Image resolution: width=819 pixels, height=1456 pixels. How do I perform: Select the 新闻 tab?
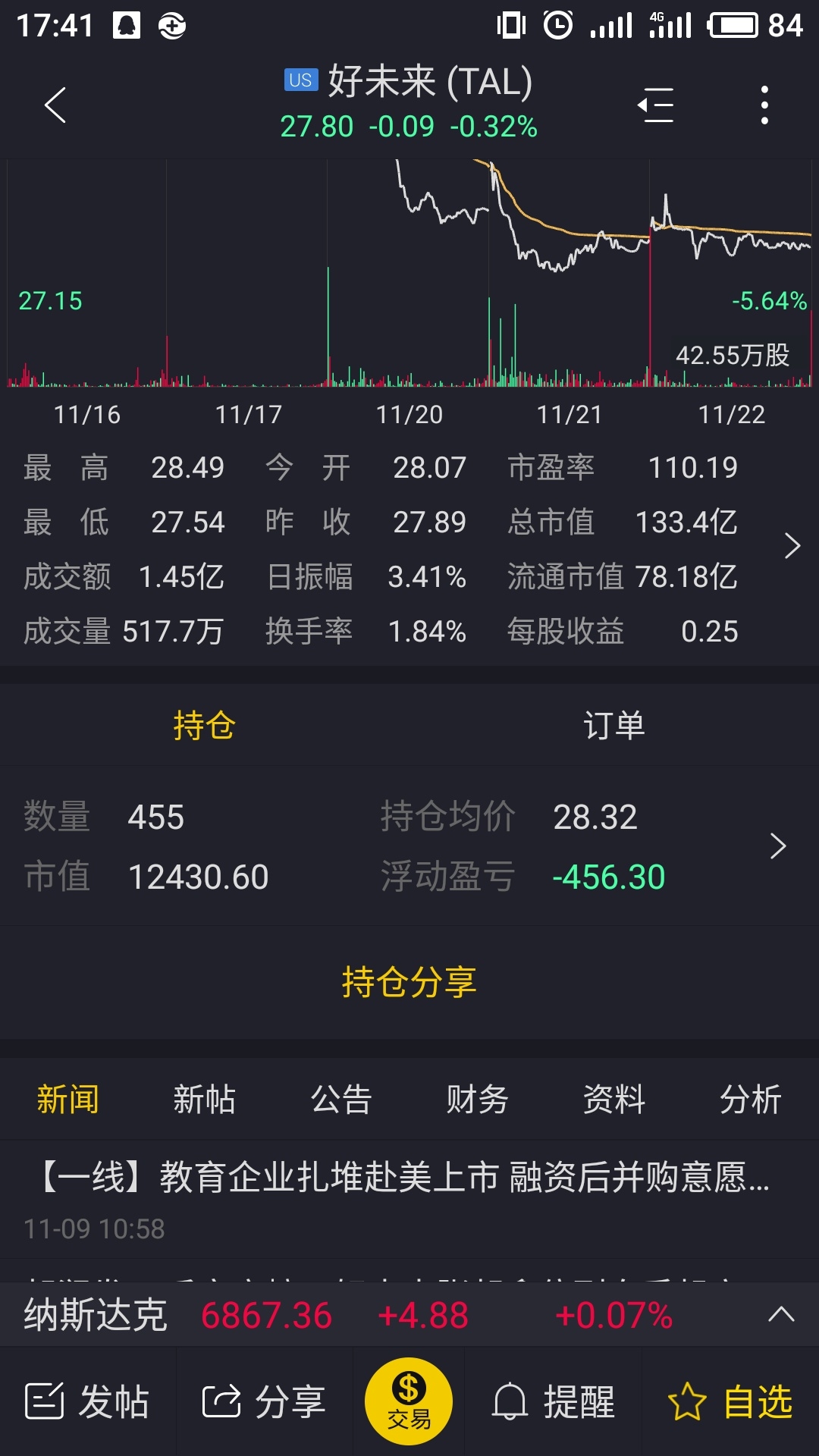point(67,1100)
